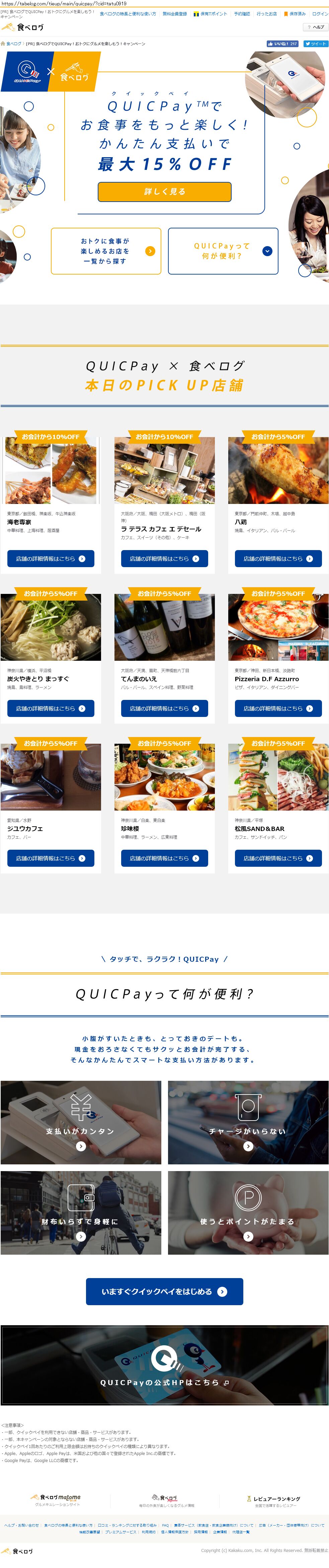Like the page with いいね！ button

point(282,44)
